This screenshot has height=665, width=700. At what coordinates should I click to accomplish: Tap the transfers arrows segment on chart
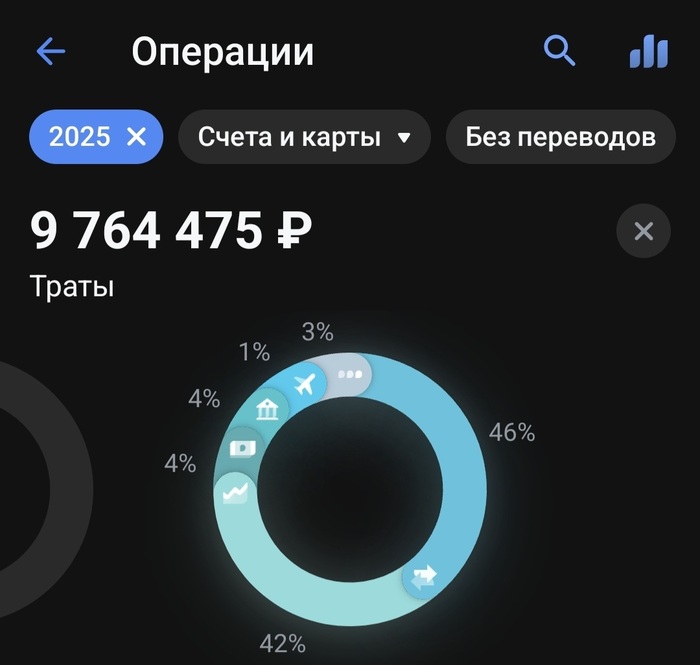click(x=424, y=577)
